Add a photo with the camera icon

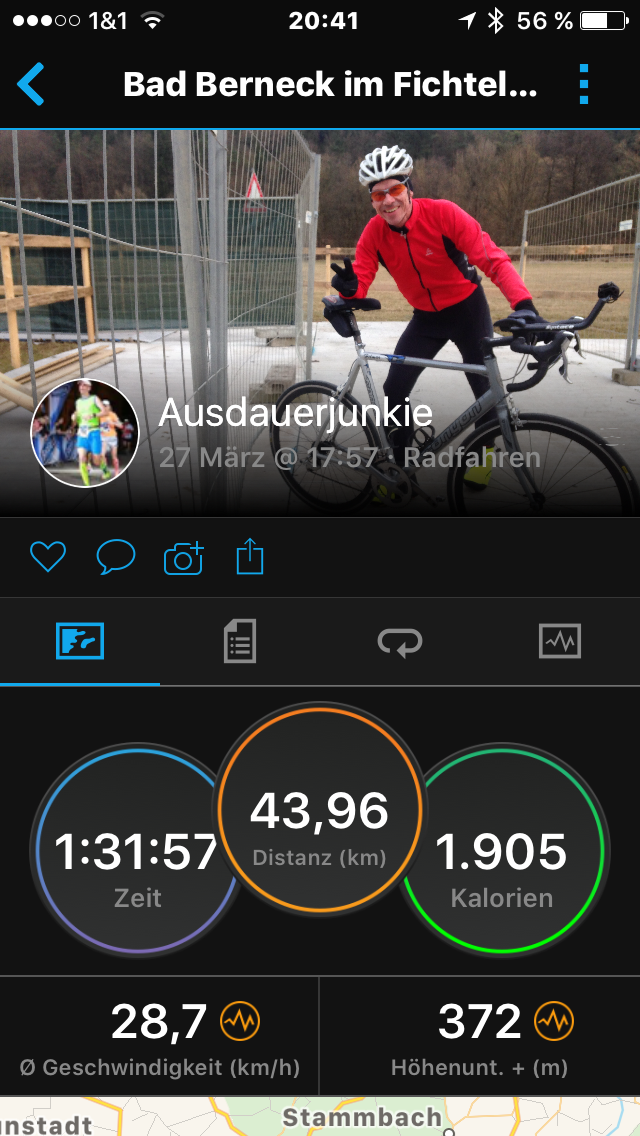183,558
